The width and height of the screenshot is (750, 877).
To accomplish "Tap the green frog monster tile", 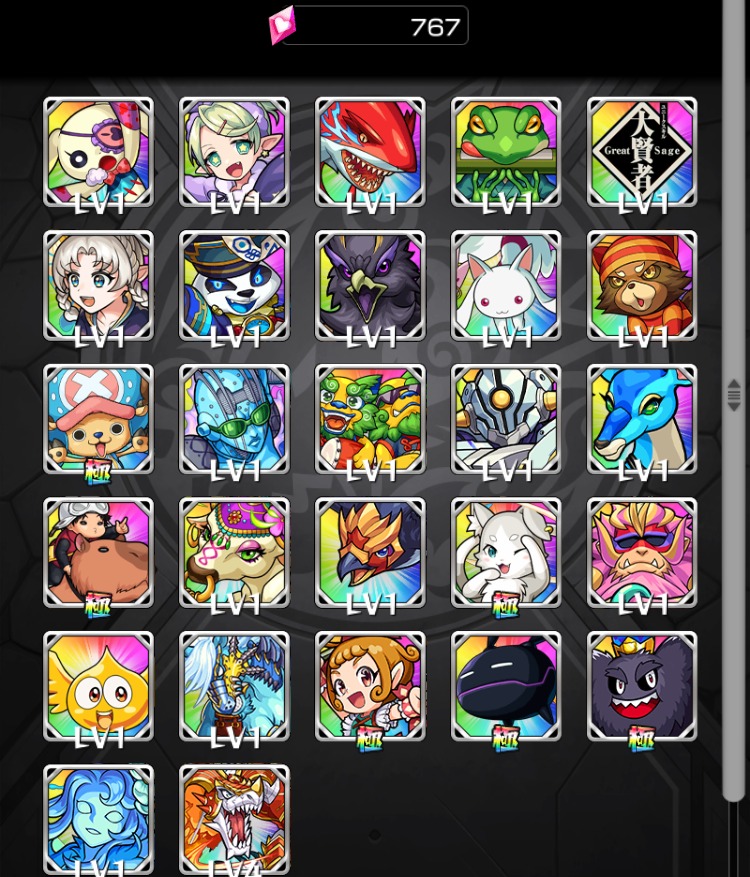I will [x=506, y=151].
